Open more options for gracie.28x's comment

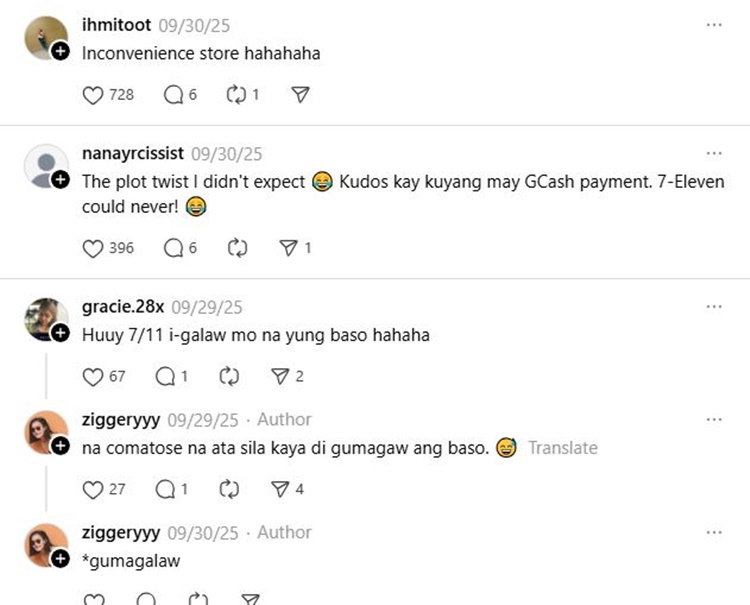click(x=714, y=307)
